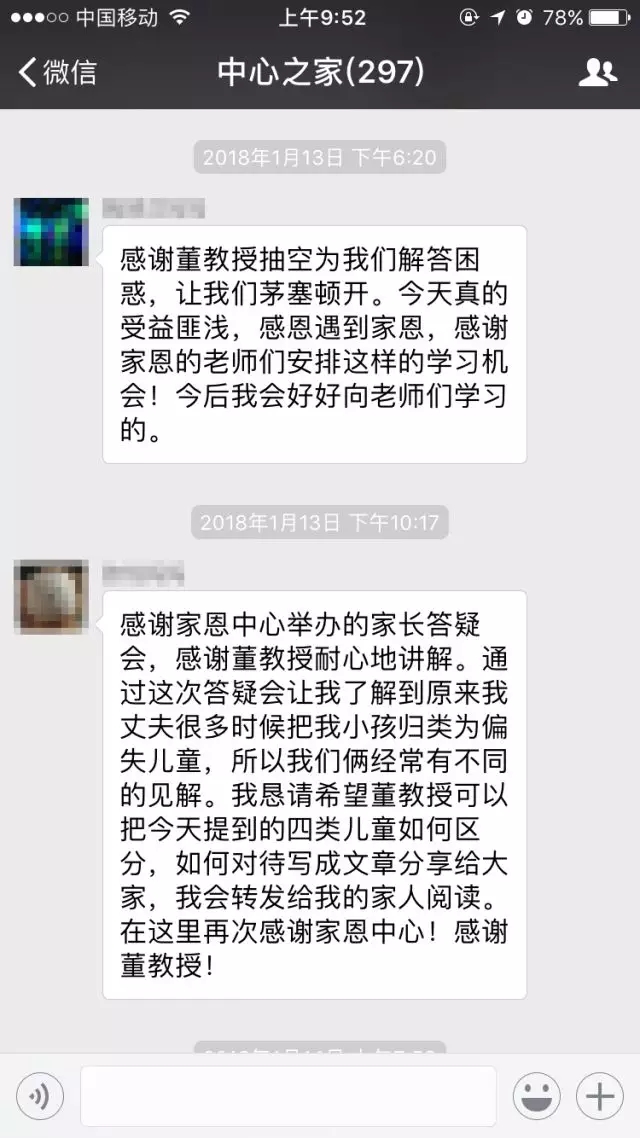Open avatar of second message sender

(50, 596)
